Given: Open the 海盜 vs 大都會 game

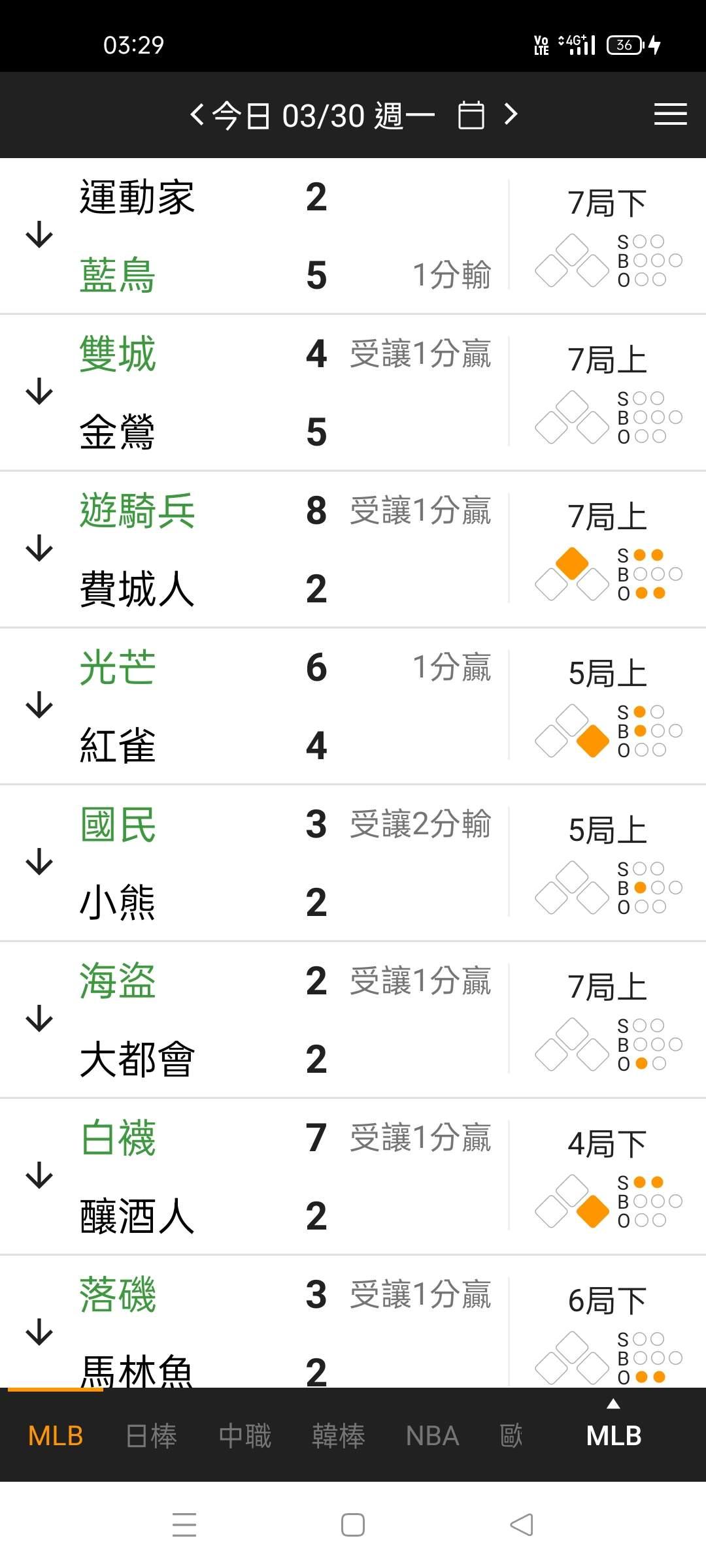Looking at the screenshot, I should click(261, 1020).
